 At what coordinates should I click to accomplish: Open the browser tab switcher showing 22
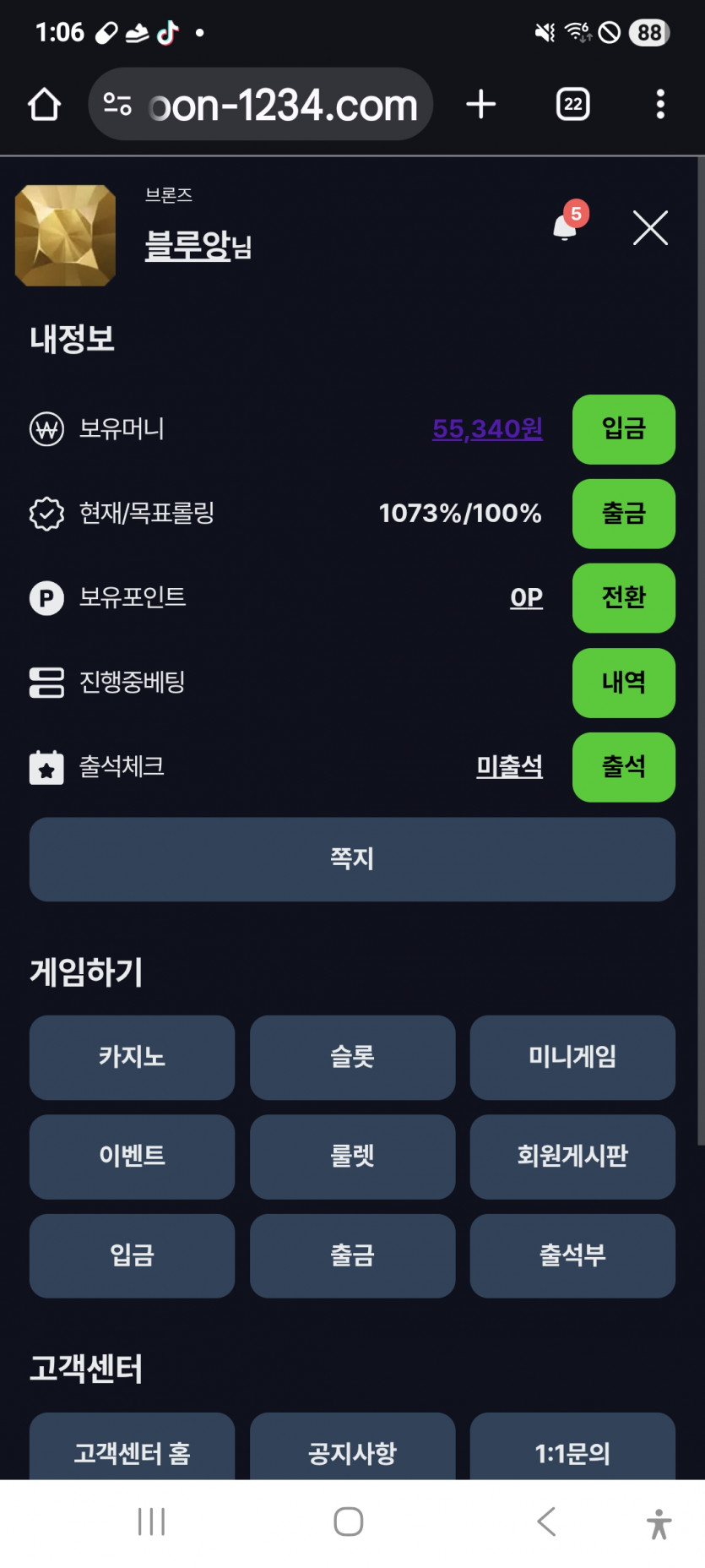(572, 103)
